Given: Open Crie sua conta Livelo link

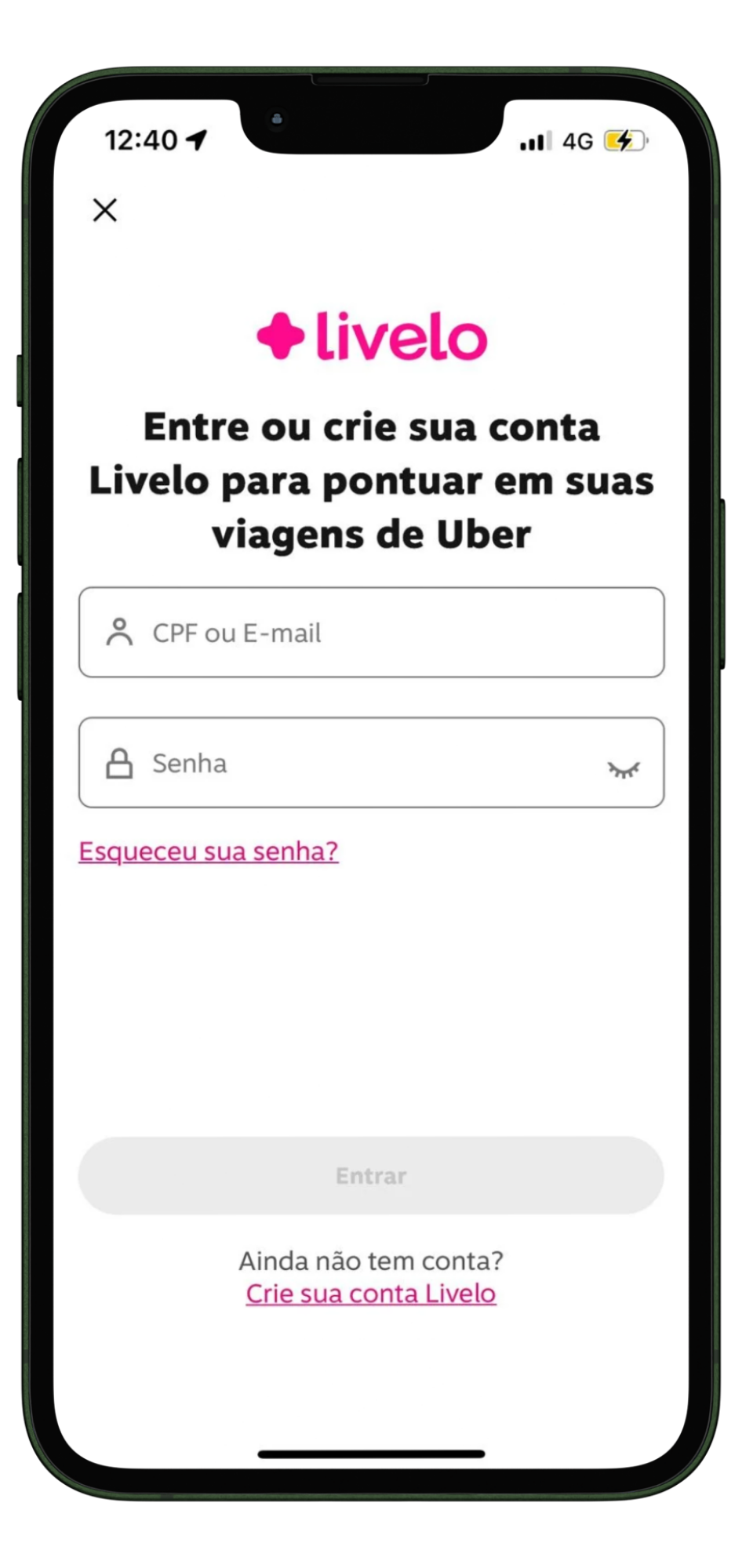Looking at the screenshot, I should (371, 1294).
